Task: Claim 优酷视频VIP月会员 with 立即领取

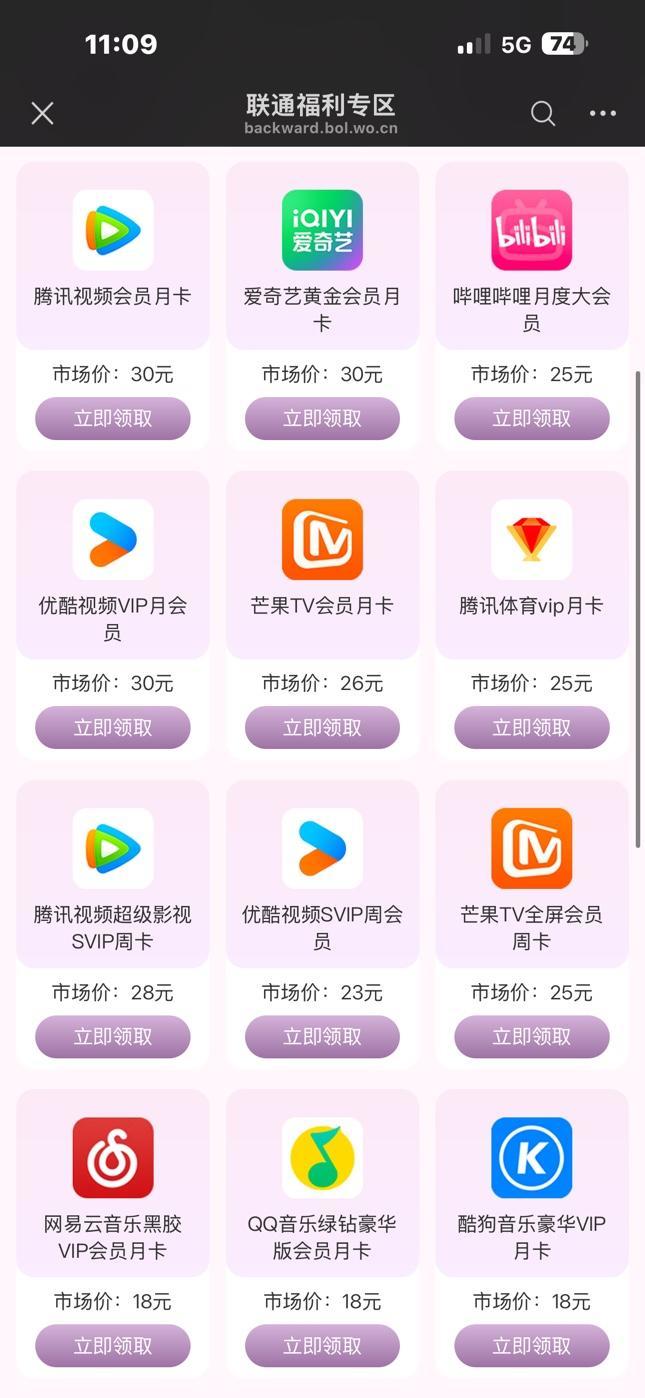Action: (113, 727)
